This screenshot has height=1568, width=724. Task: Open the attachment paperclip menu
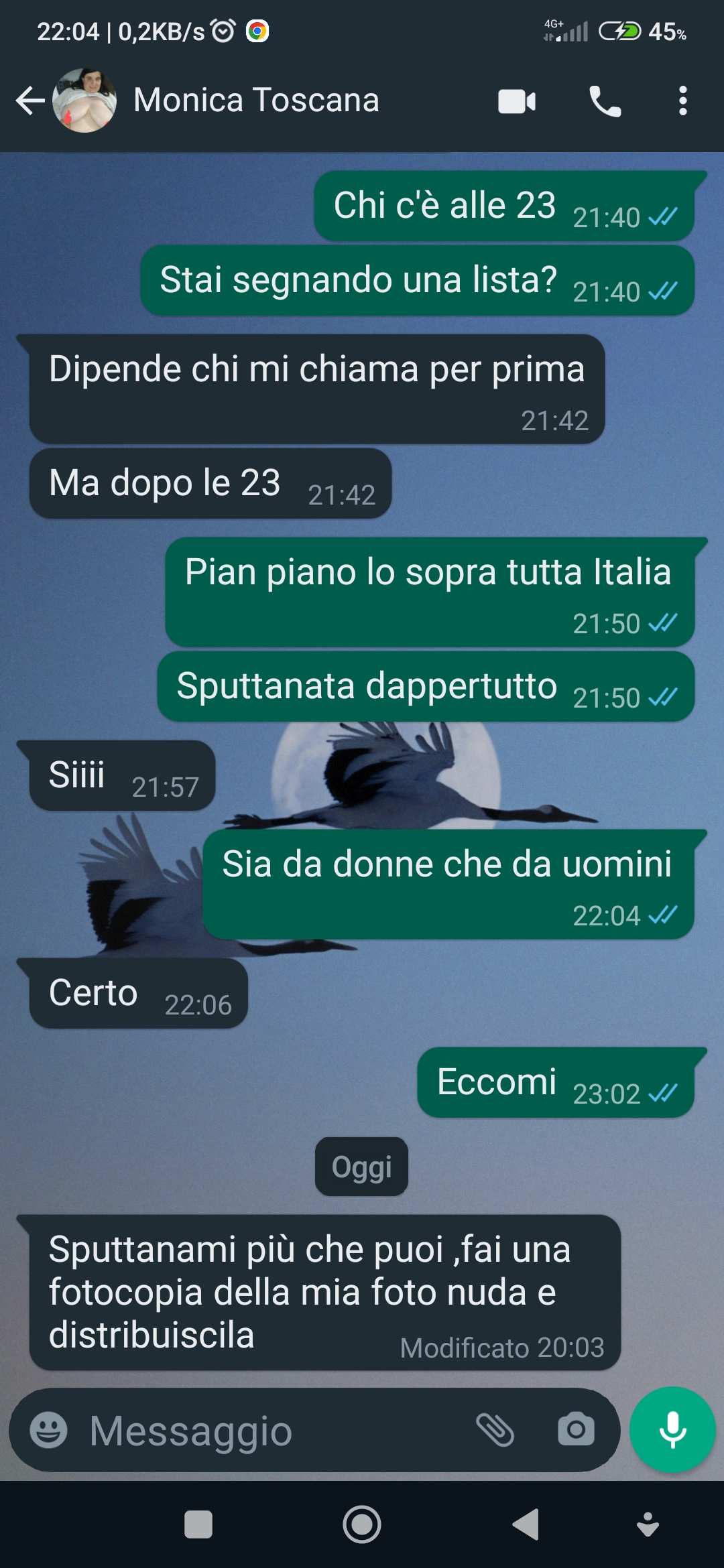[495, 1430]
